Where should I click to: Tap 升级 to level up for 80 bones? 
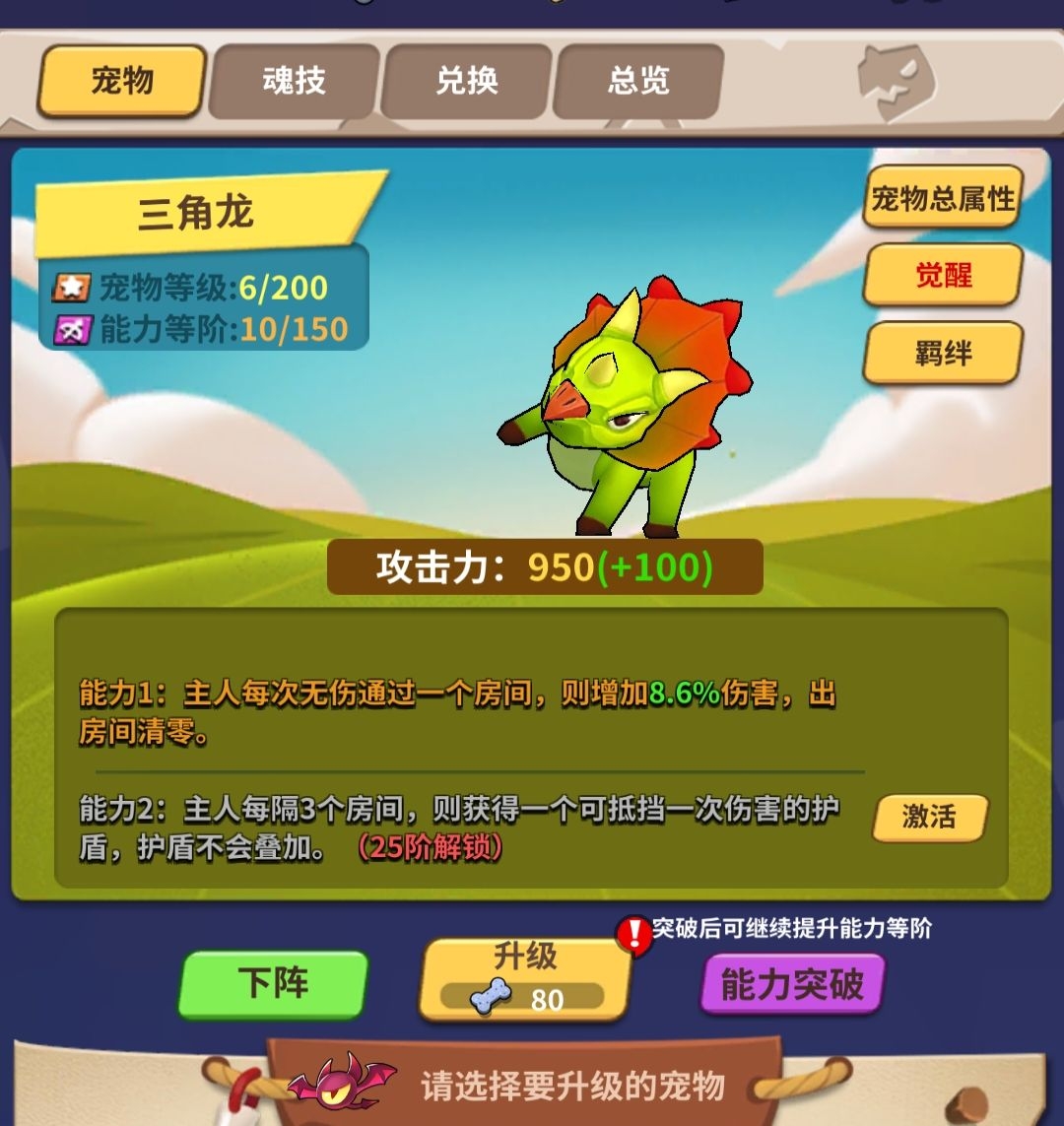pos(525,979)
